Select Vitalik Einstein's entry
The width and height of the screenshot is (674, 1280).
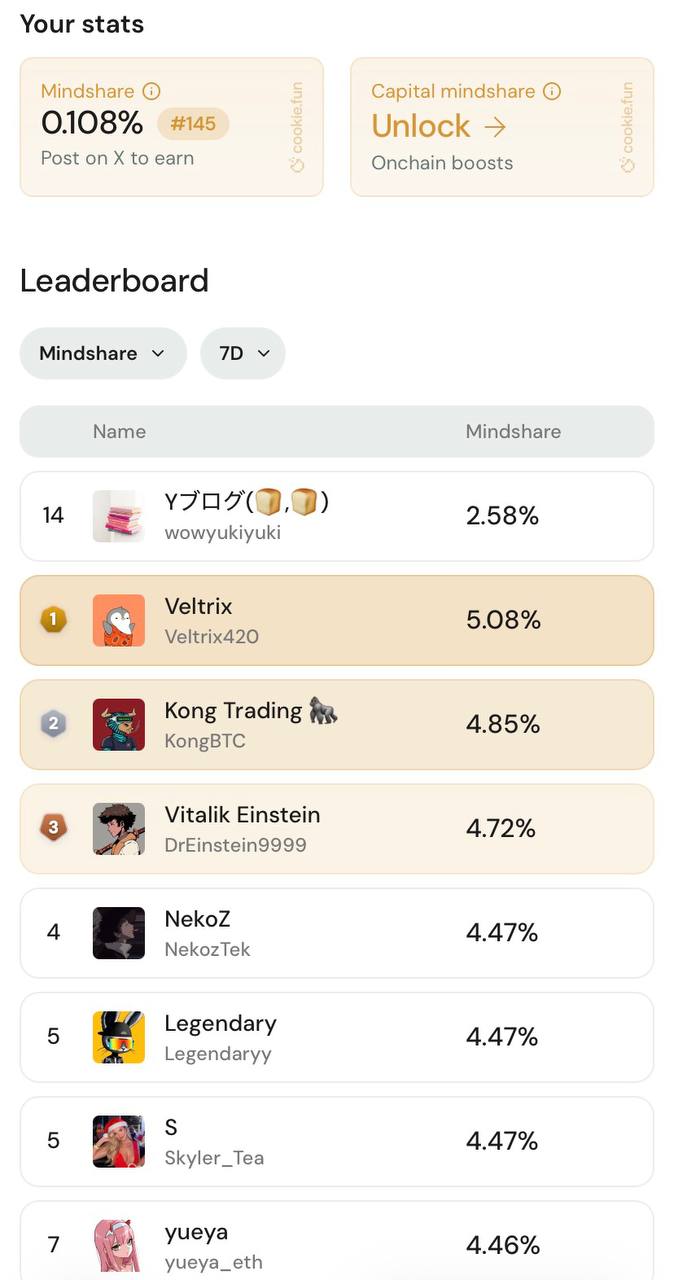coord(336,828)
